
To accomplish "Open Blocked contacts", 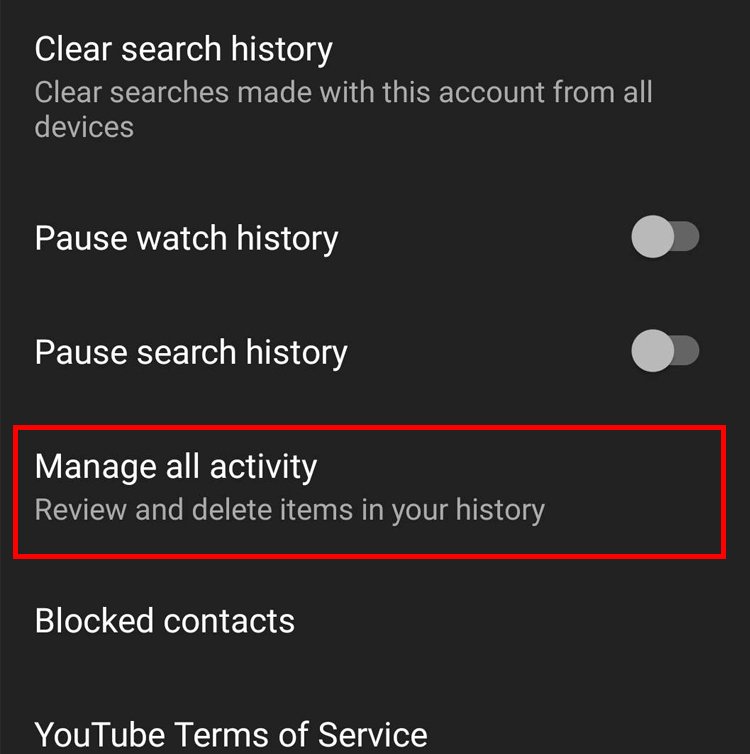I will pyautogui.click(x=165, y=621).
